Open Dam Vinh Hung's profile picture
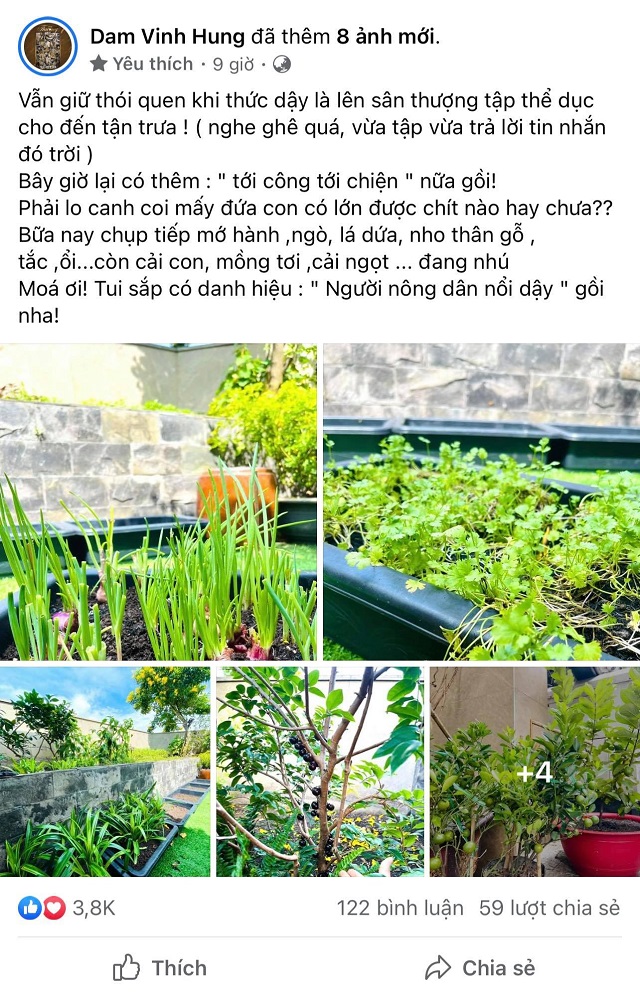The image size is (640, 994). [x=47, y=47]
